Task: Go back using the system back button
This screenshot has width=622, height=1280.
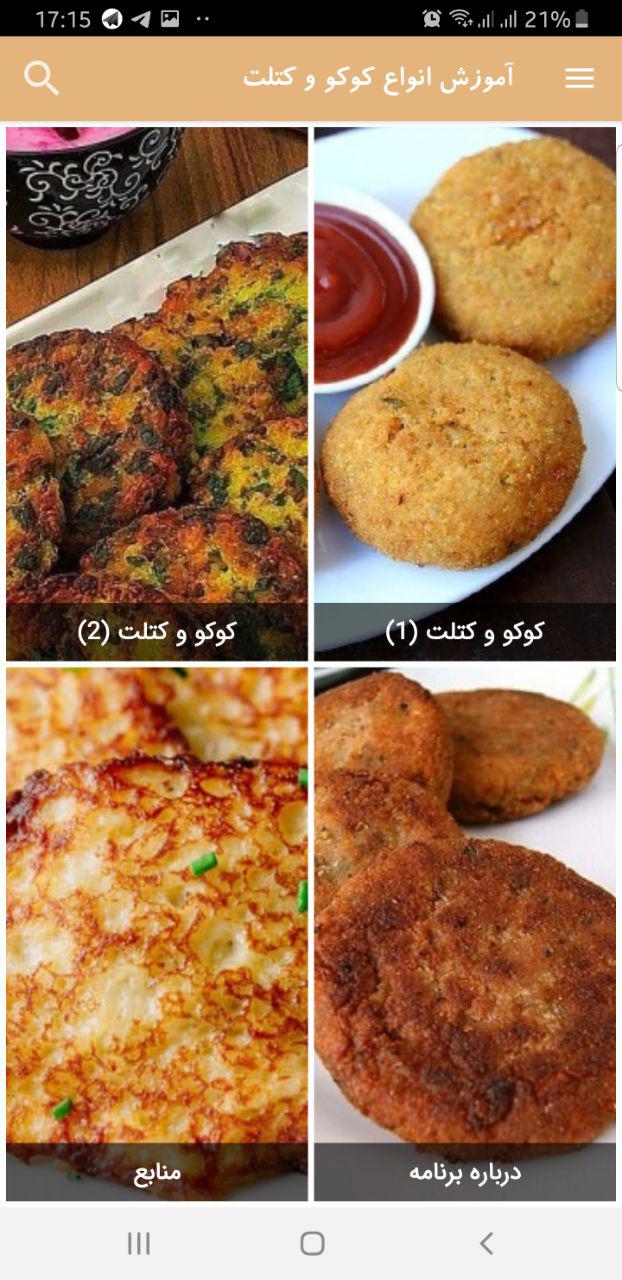Action: 486,1243
